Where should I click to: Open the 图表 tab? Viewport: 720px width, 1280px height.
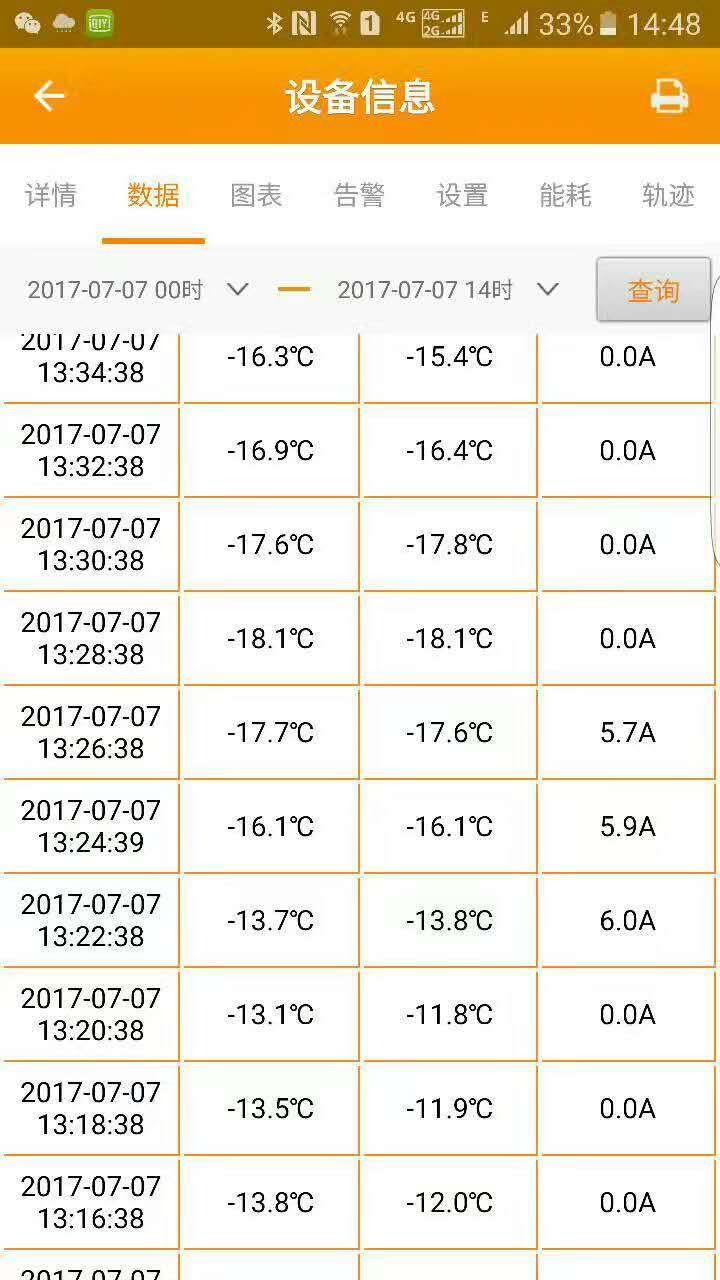pos(256,195)
